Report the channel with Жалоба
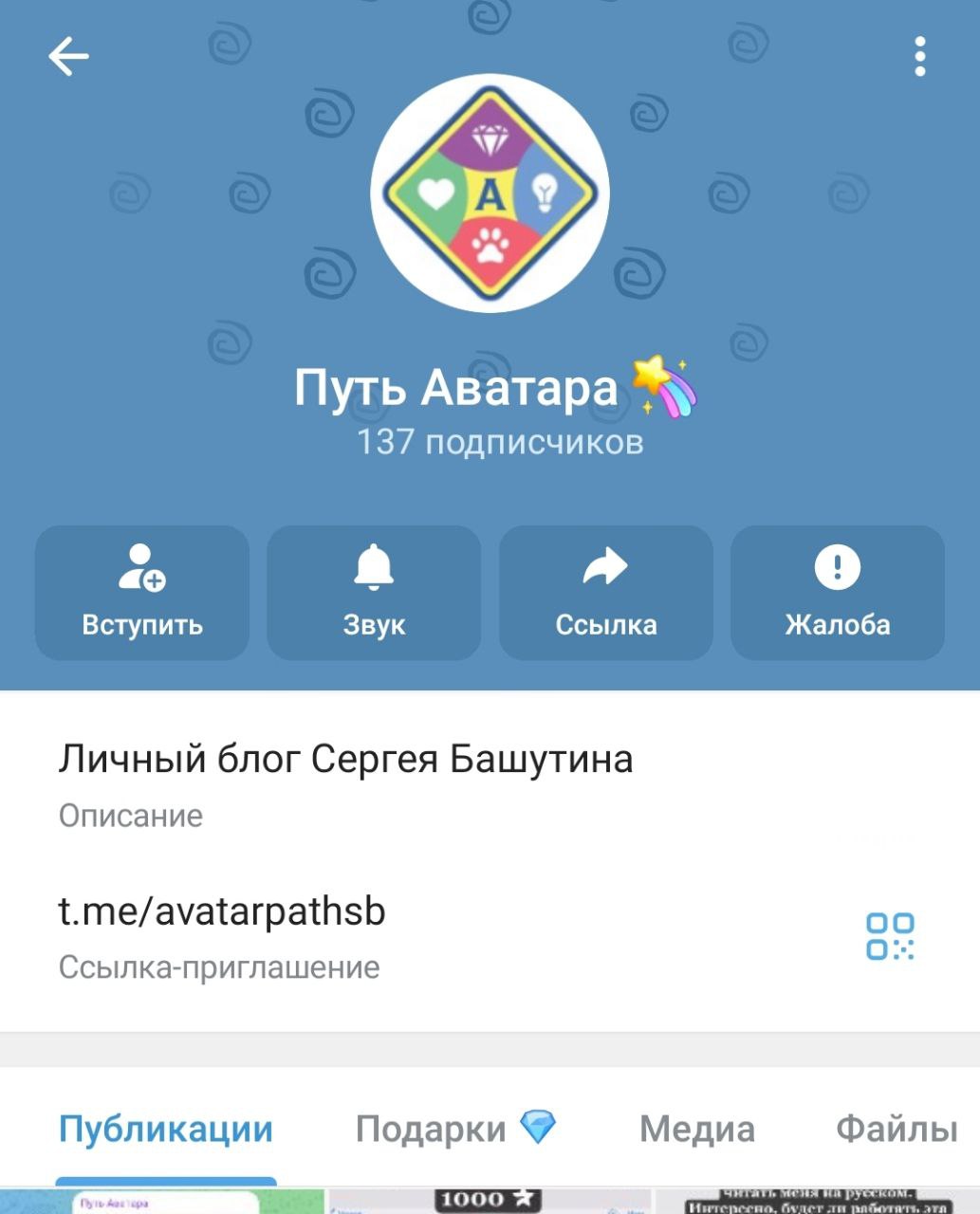980x1214 pixels. coord(837,592)
